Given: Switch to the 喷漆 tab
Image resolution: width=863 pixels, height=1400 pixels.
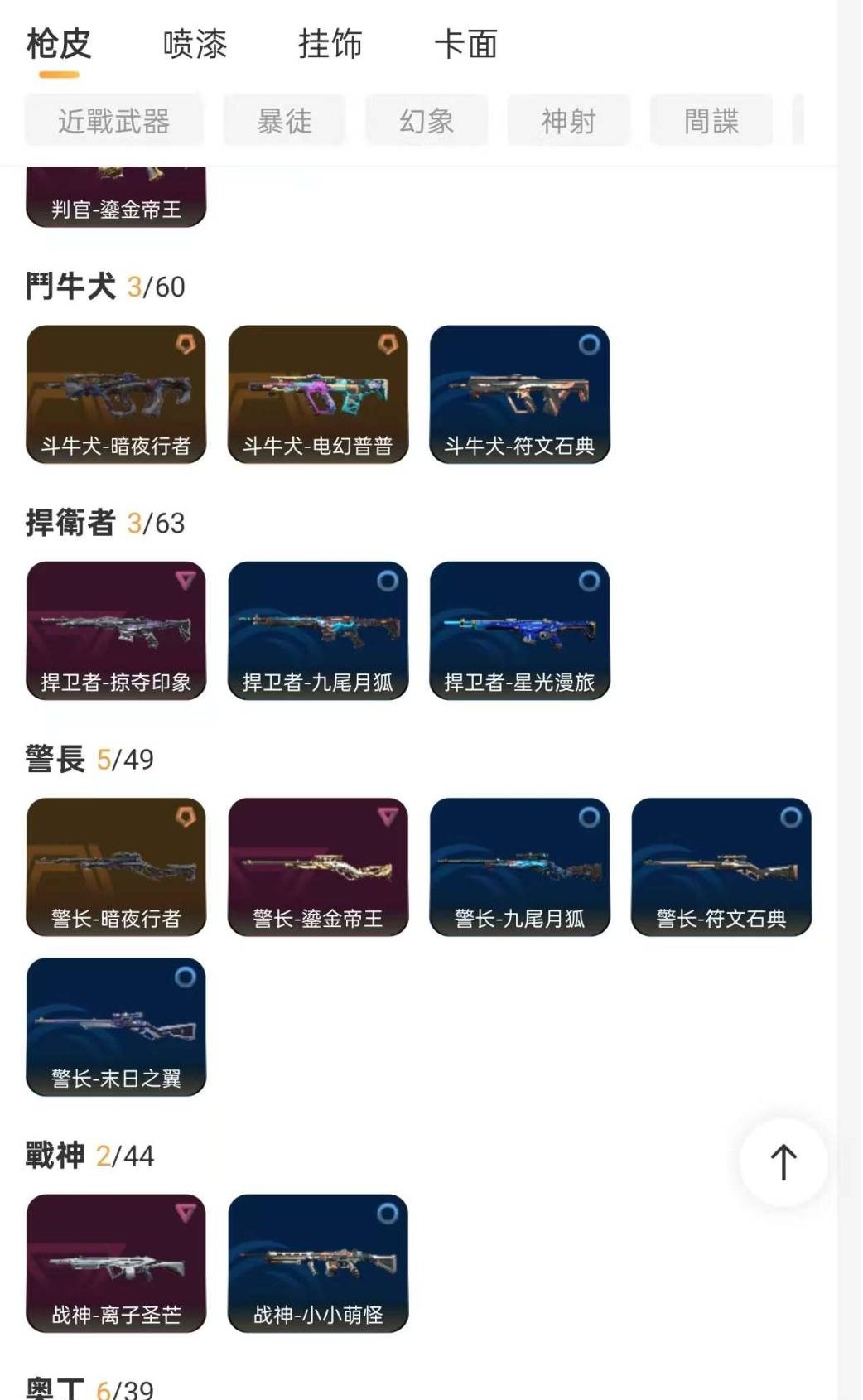Looking at the screenshot, I should coord(196,46).
